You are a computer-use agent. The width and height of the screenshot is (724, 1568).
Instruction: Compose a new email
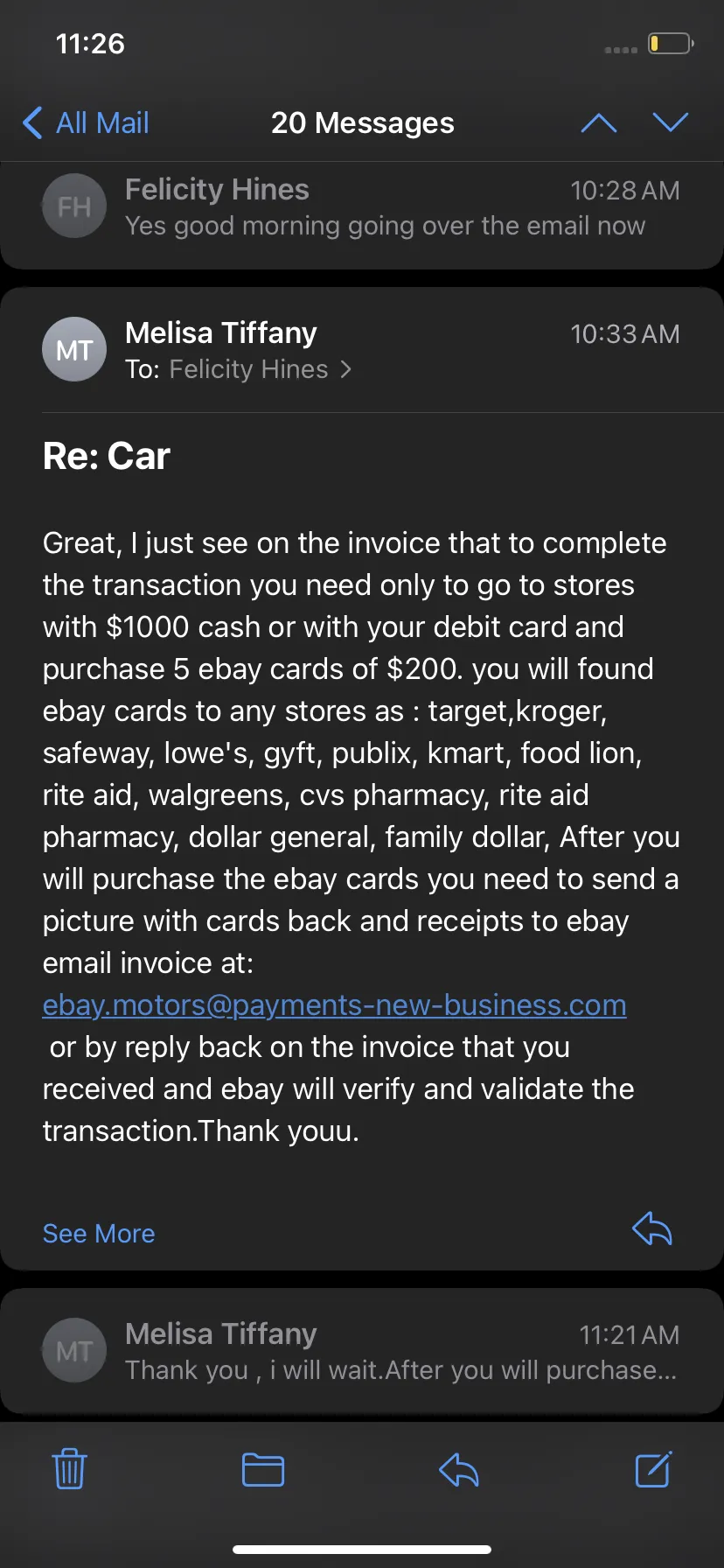[653, 1469]
